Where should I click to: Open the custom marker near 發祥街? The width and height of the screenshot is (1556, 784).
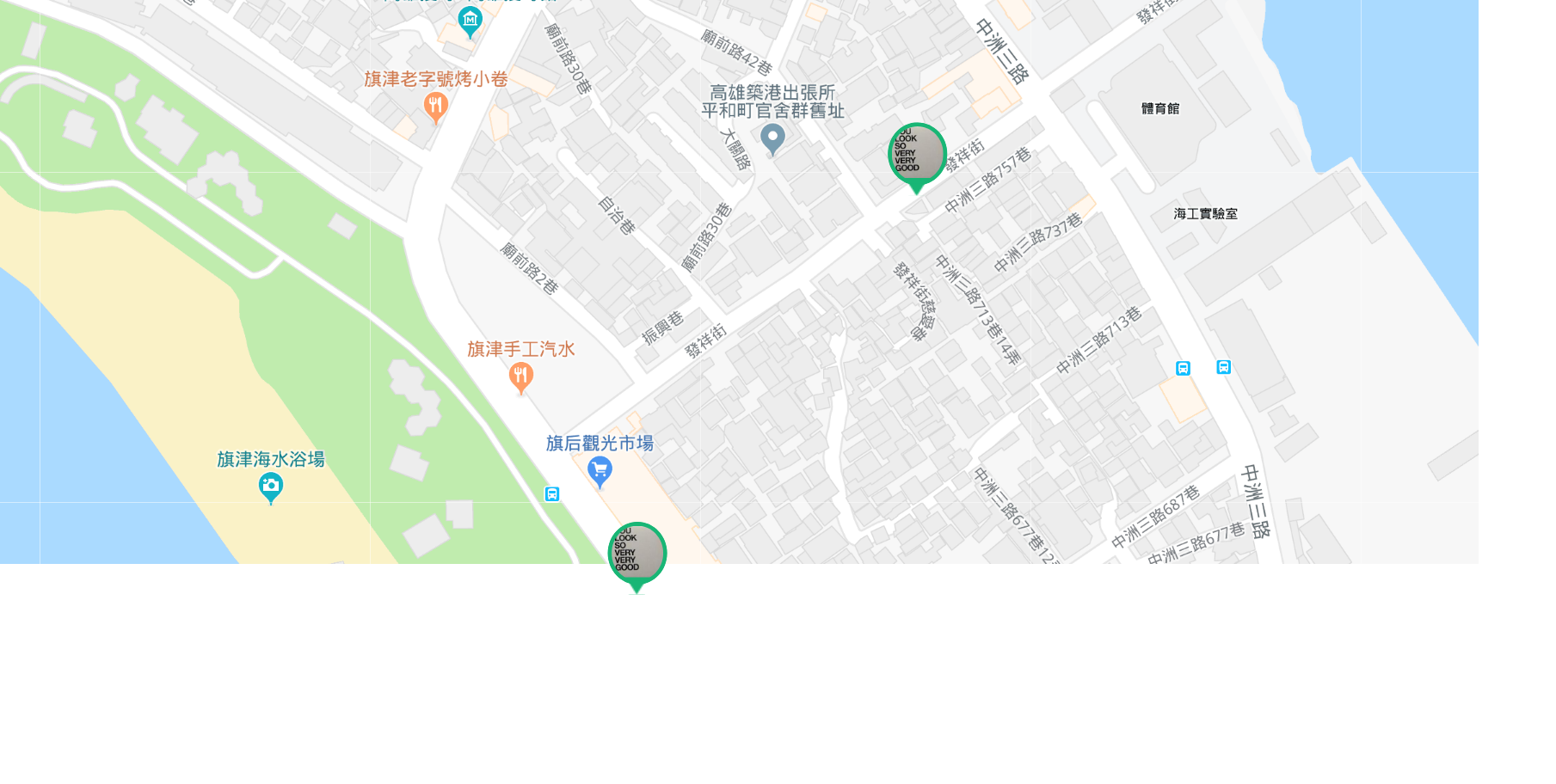point(917,155)
